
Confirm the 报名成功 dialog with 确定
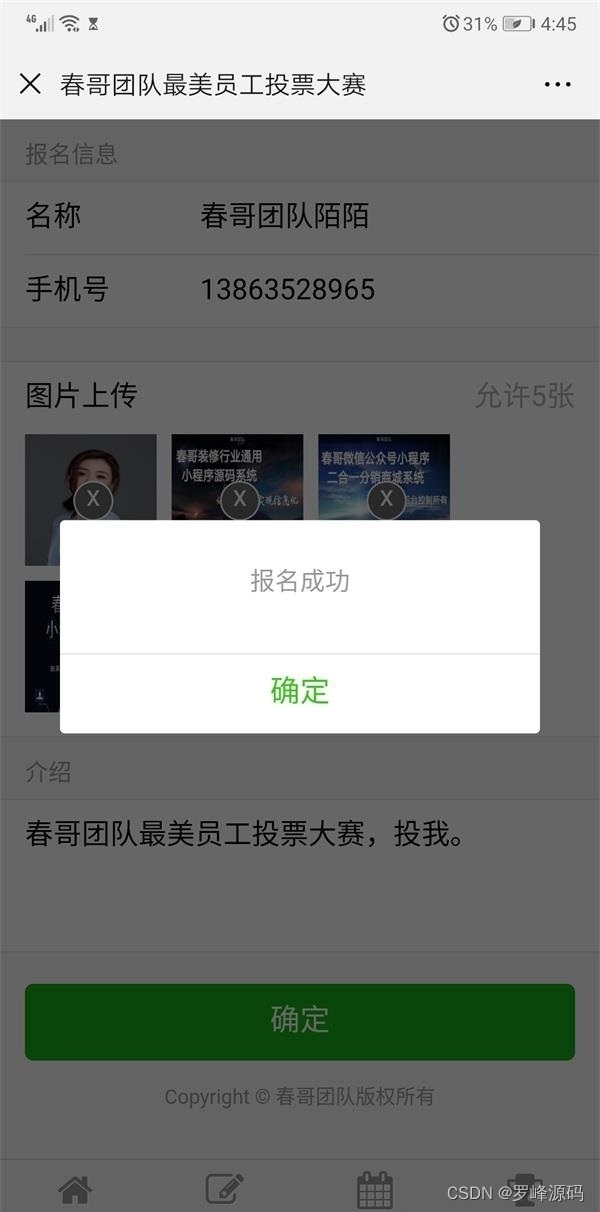(x=299, y=691)
